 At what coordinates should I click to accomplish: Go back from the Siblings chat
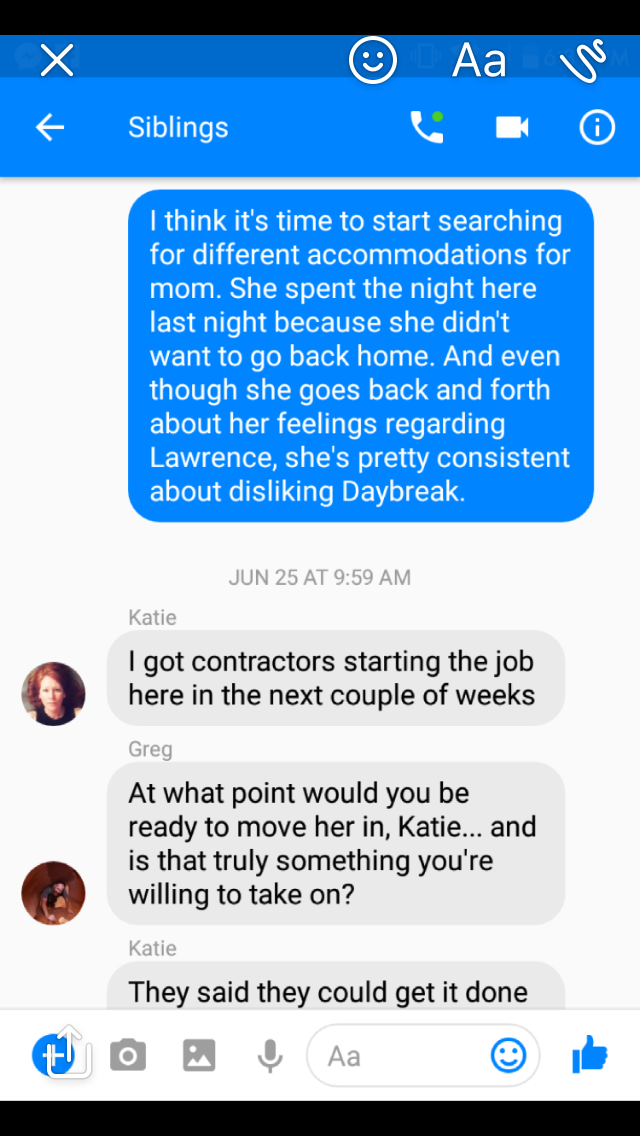coord(50,127)
